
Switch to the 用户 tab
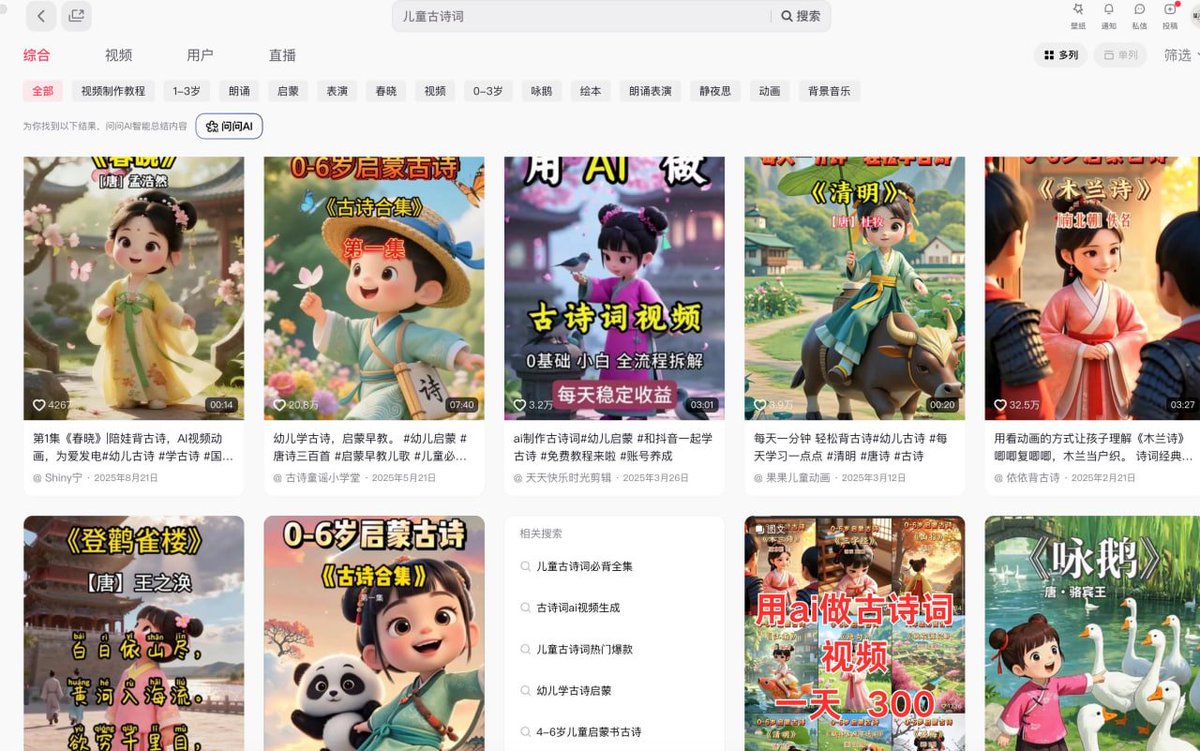200,55
